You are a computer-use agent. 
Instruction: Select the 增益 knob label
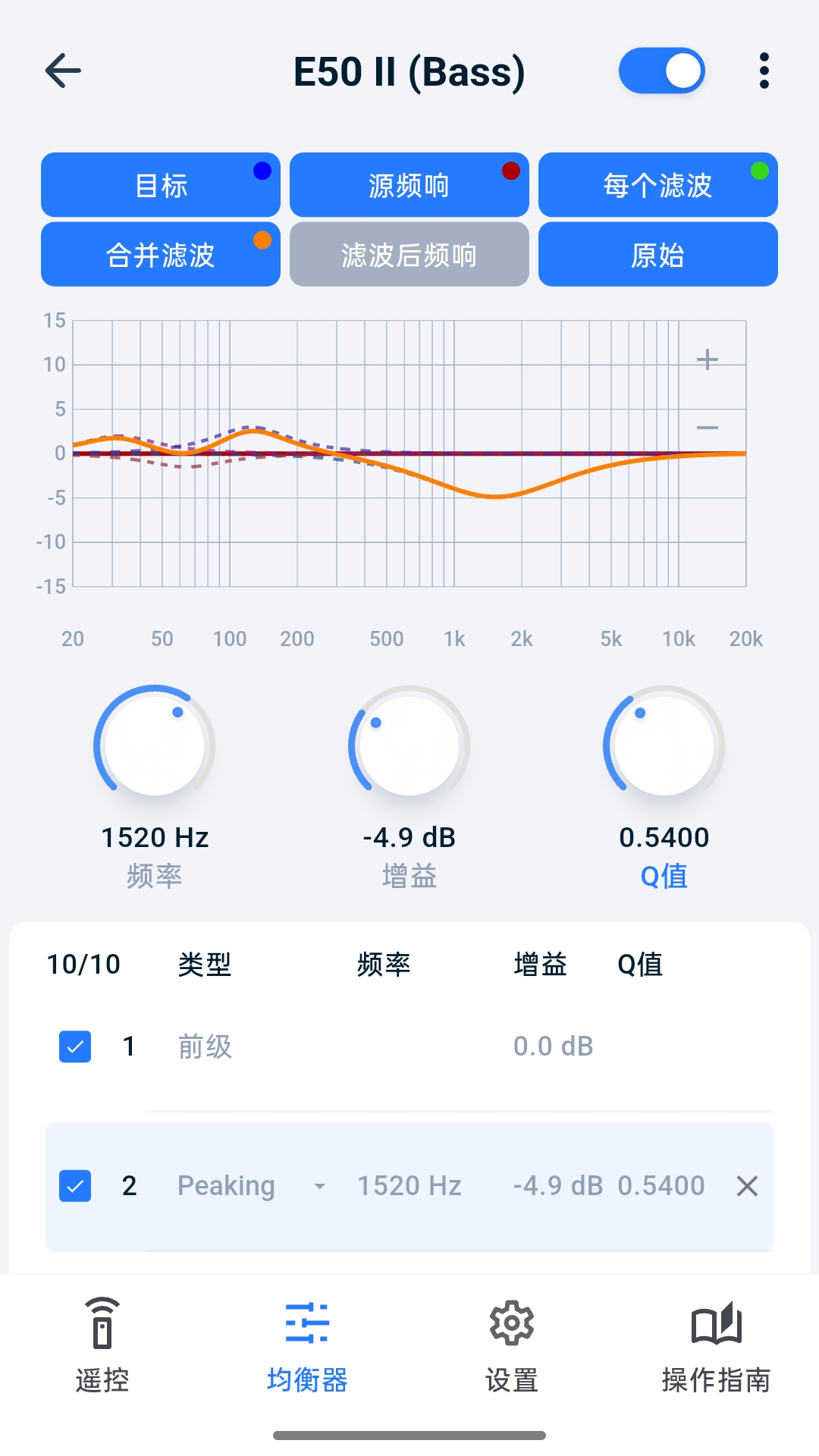(409, 876)
